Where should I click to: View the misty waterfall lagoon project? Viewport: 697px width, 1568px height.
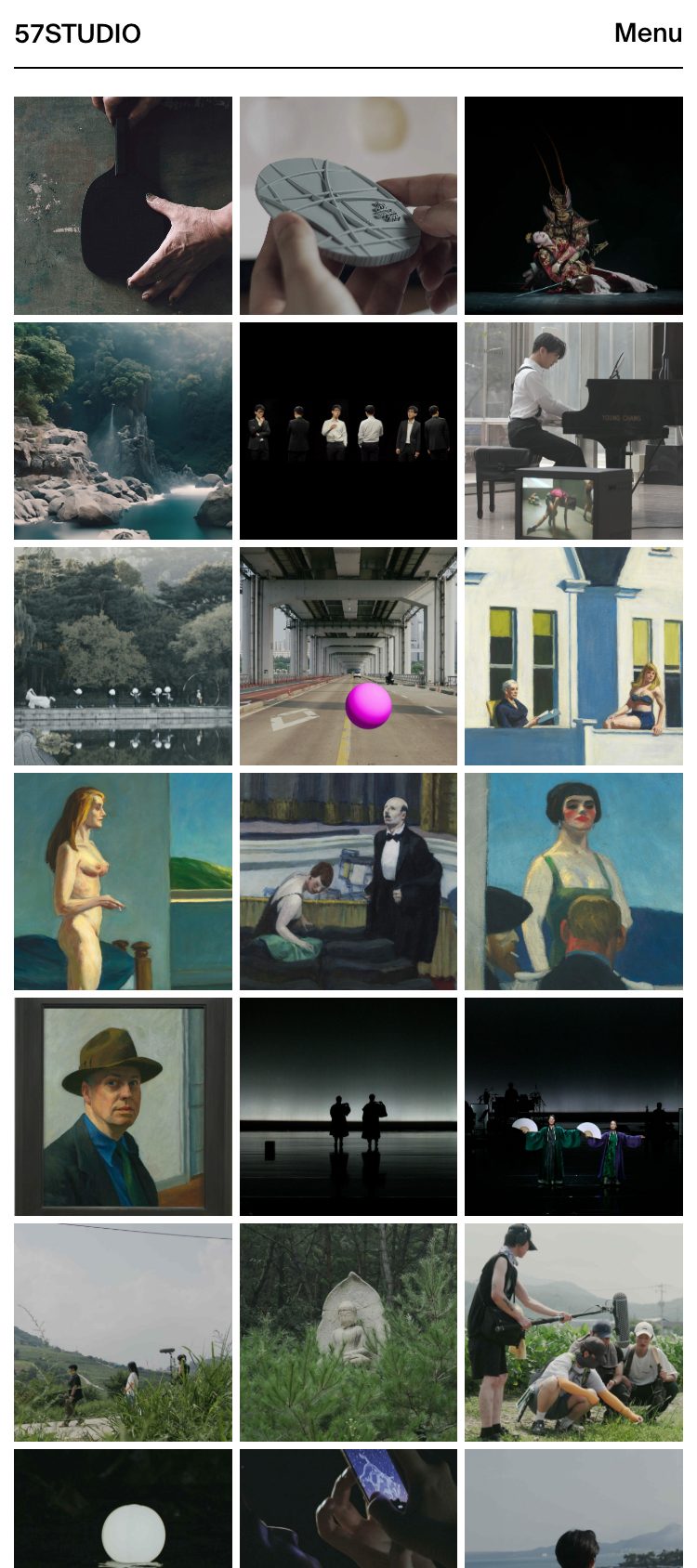click(x=123, y=431)
